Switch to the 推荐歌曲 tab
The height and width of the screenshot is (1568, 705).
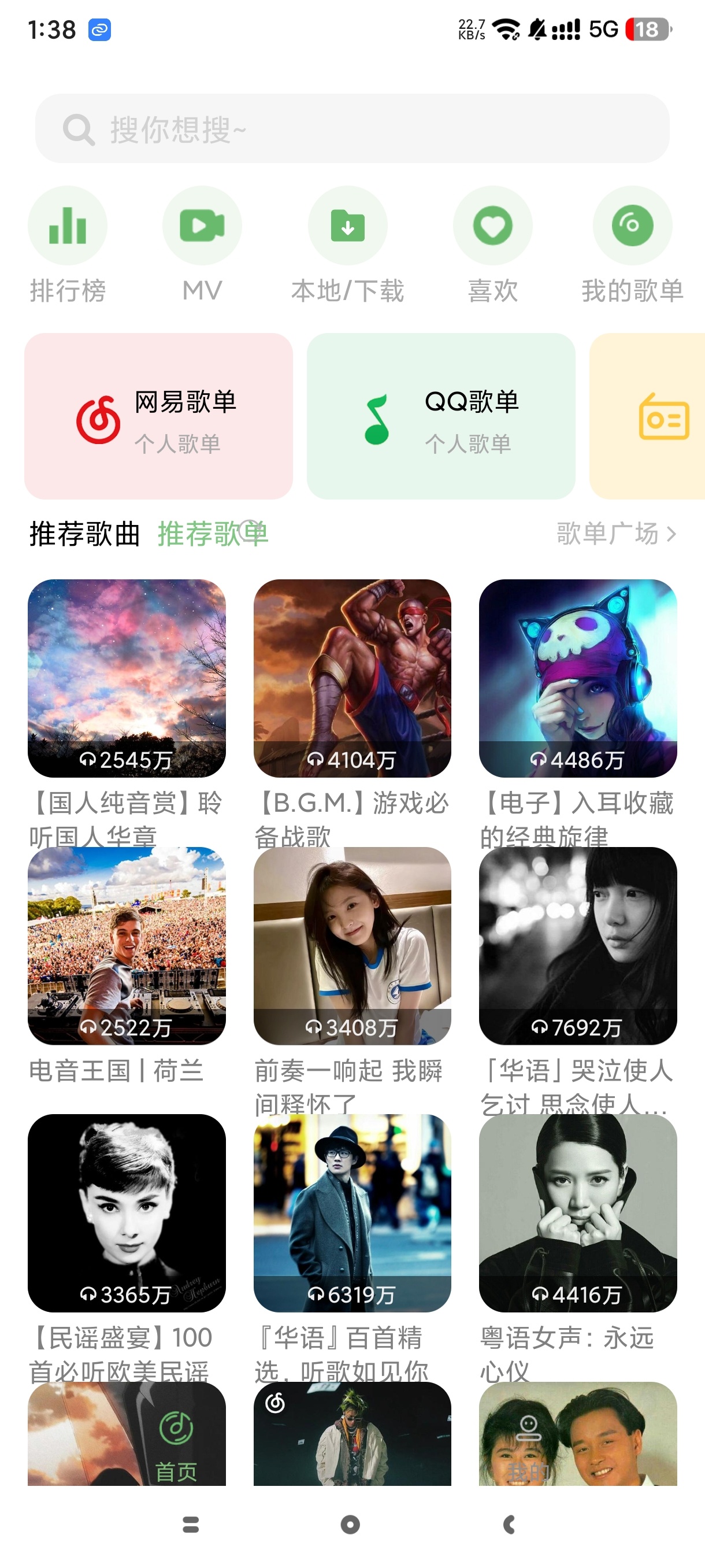pos(84,534)
